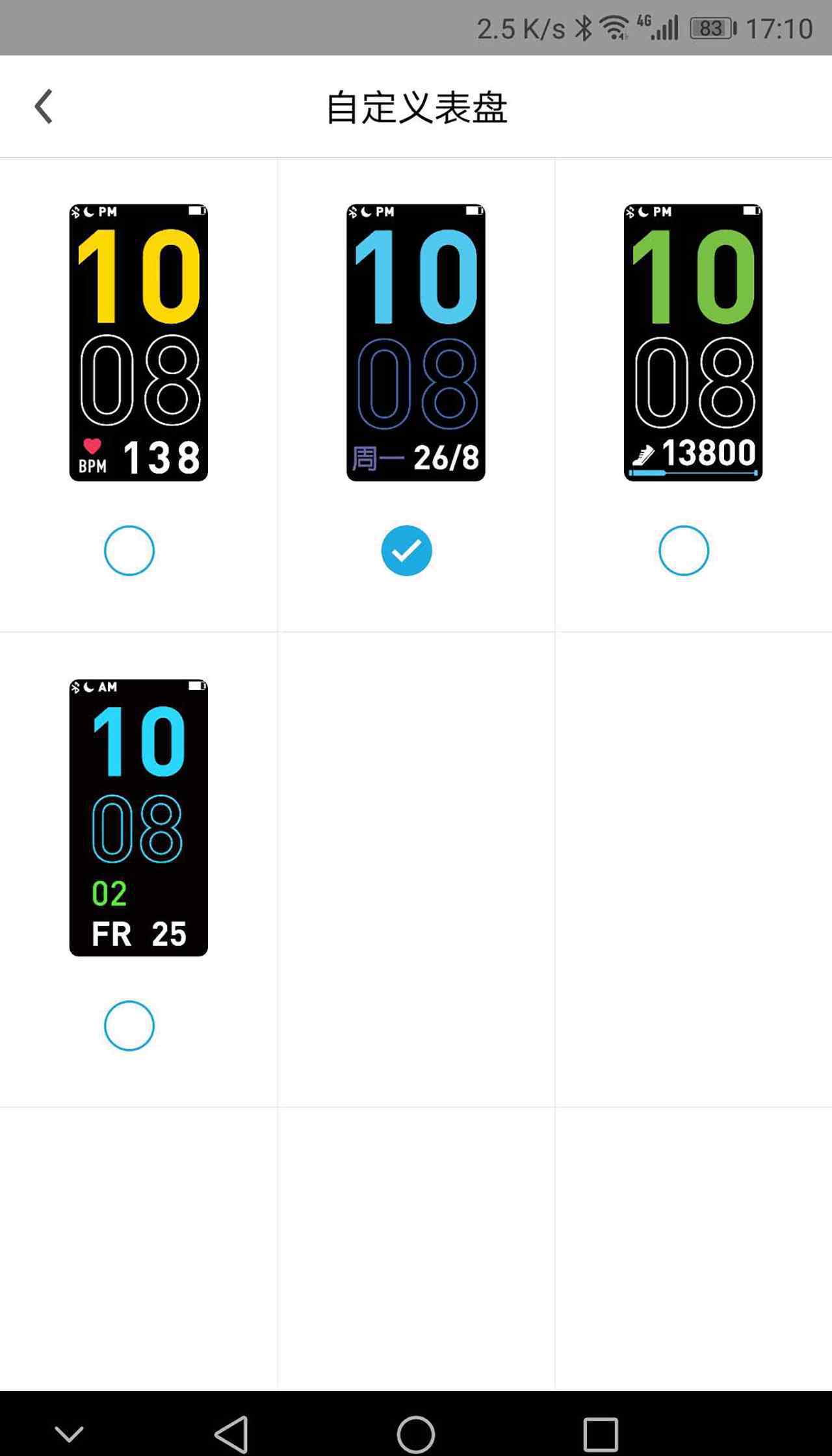Open the blue watch face showing 26/8 date
Image resolution: width=832 pixels, height=1456 pixels.
(416, 342)
